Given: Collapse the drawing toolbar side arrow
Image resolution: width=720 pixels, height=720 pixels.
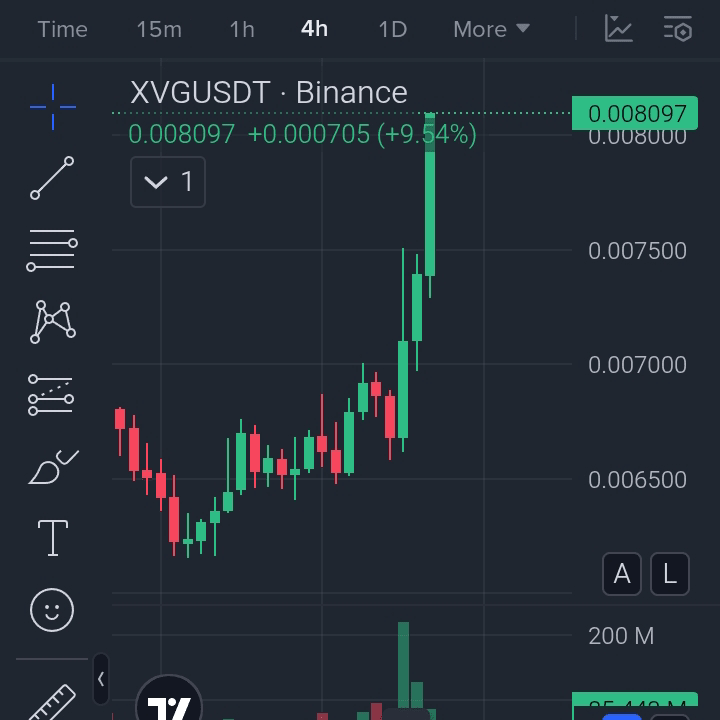Looking at the screenshot, I should 100,679.
